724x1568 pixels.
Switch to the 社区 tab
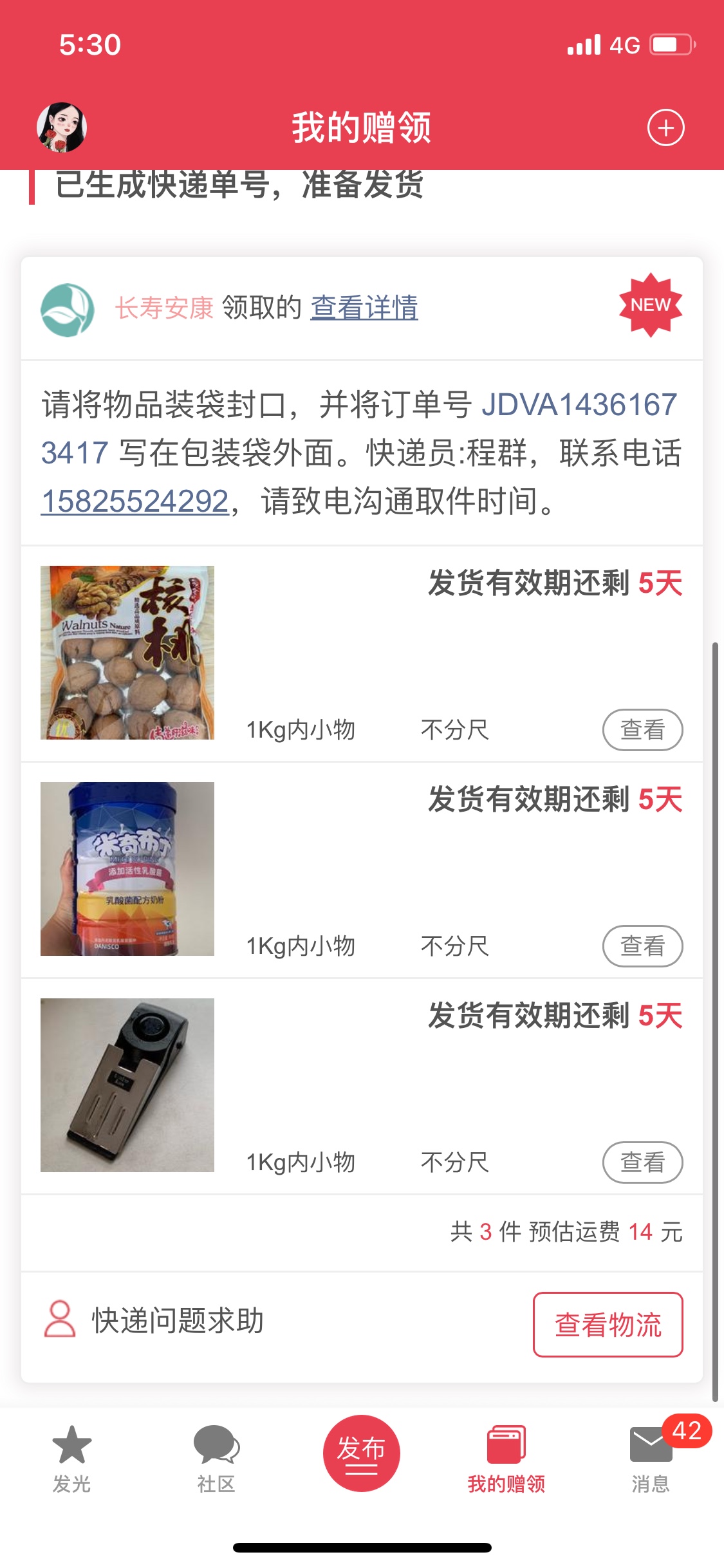point(216,1457)
